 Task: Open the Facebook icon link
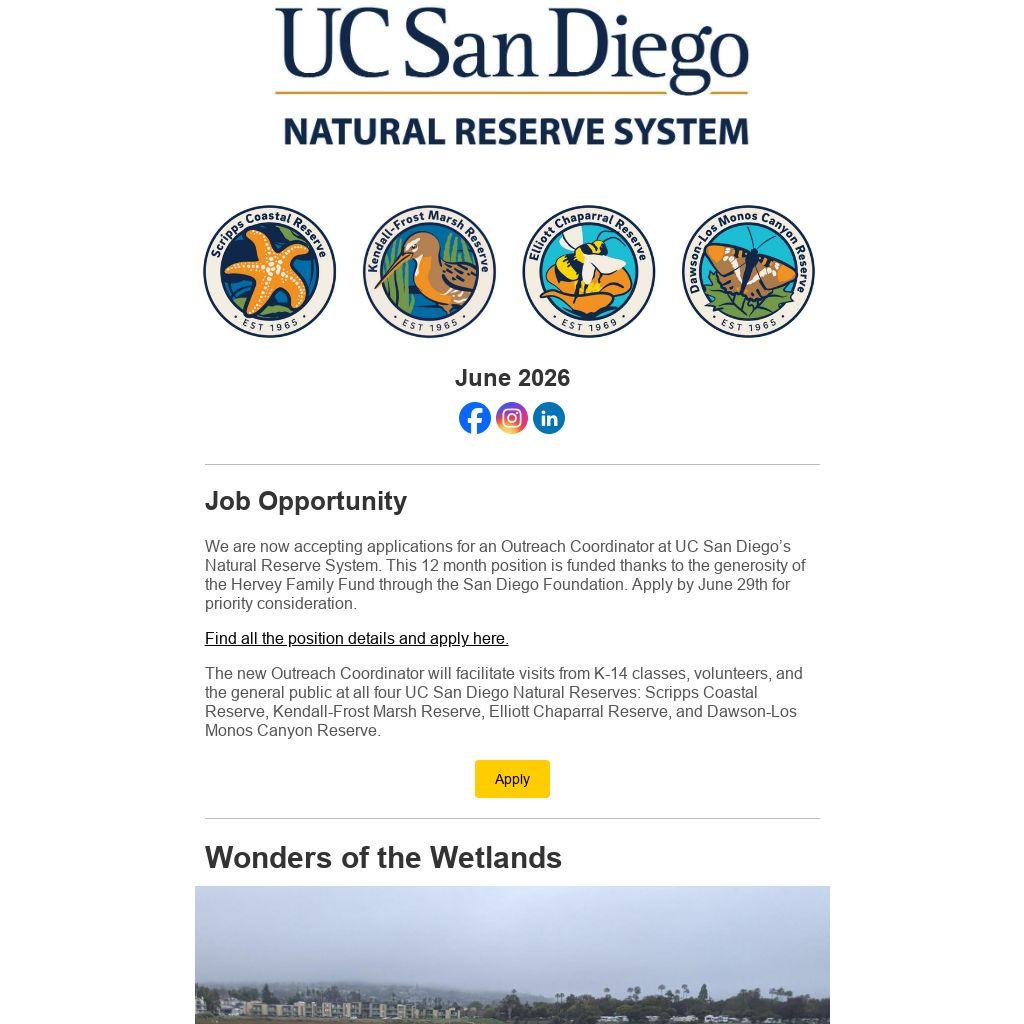(x=475, y=418)
